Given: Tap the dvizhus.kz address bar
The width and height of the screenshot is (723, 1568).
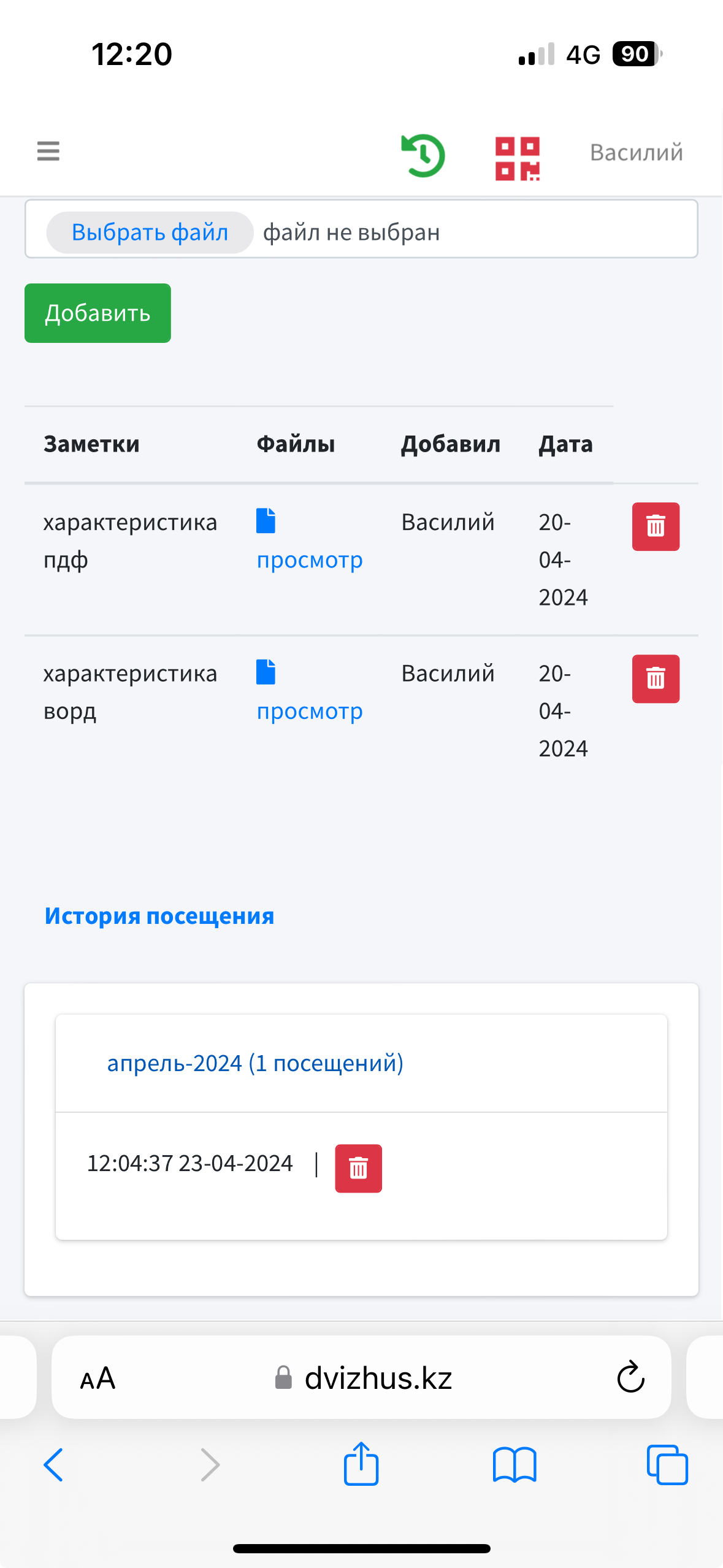Looking at the screenshot, I should 362,1377.
